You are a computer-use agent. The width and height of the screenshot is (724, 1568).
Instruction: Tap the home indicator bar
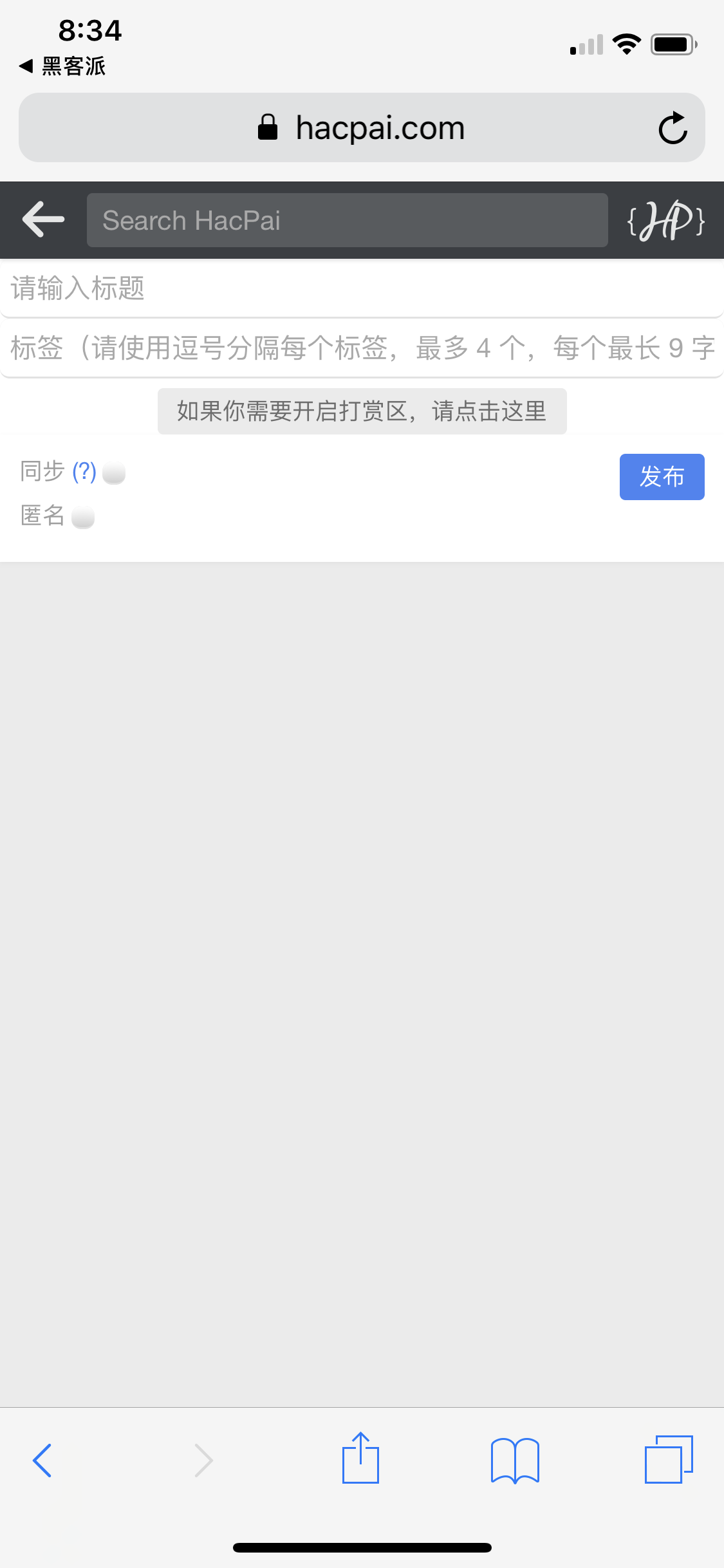[362, 1547]
